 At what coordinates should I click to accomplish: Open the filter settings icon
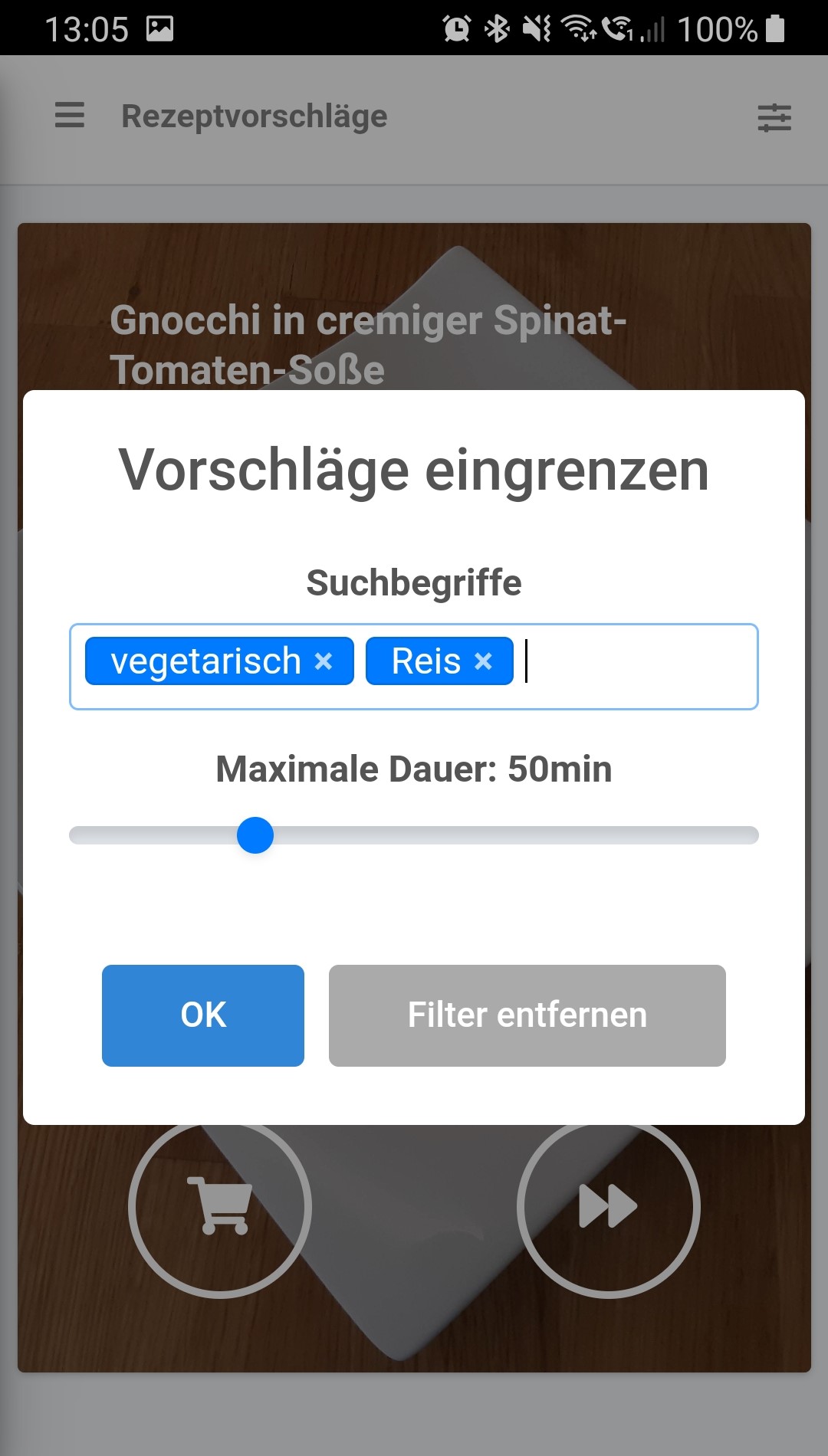774,117
